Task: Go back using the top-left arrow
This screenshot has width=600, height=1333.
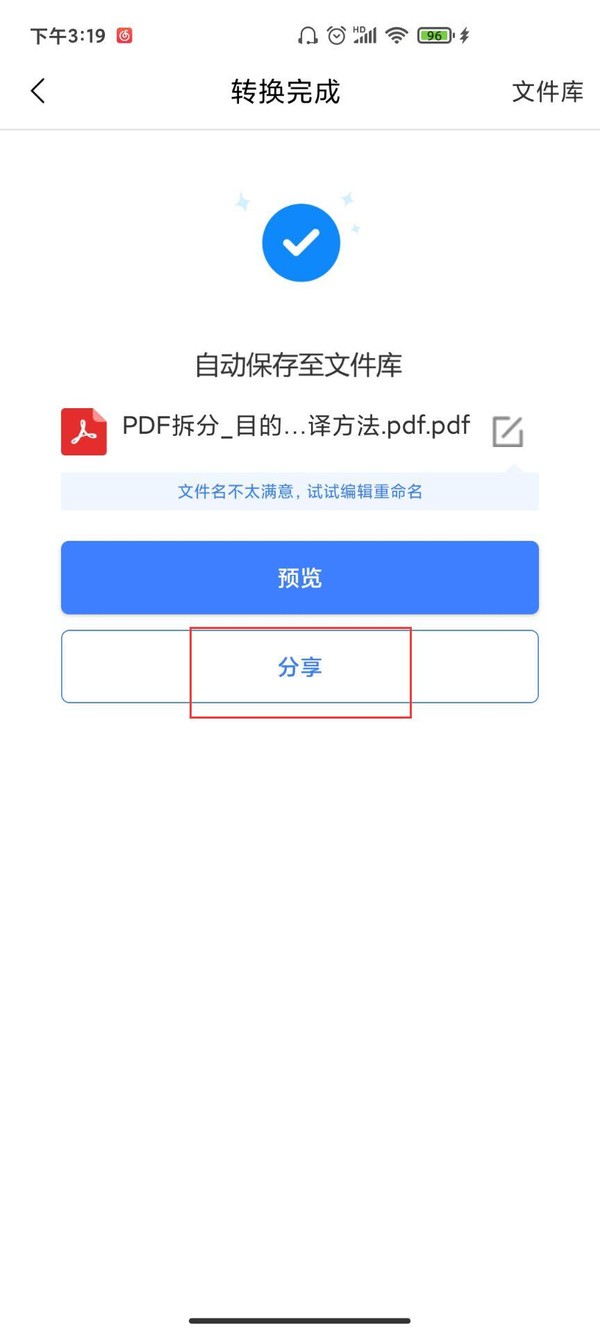Action: (38, 91)
